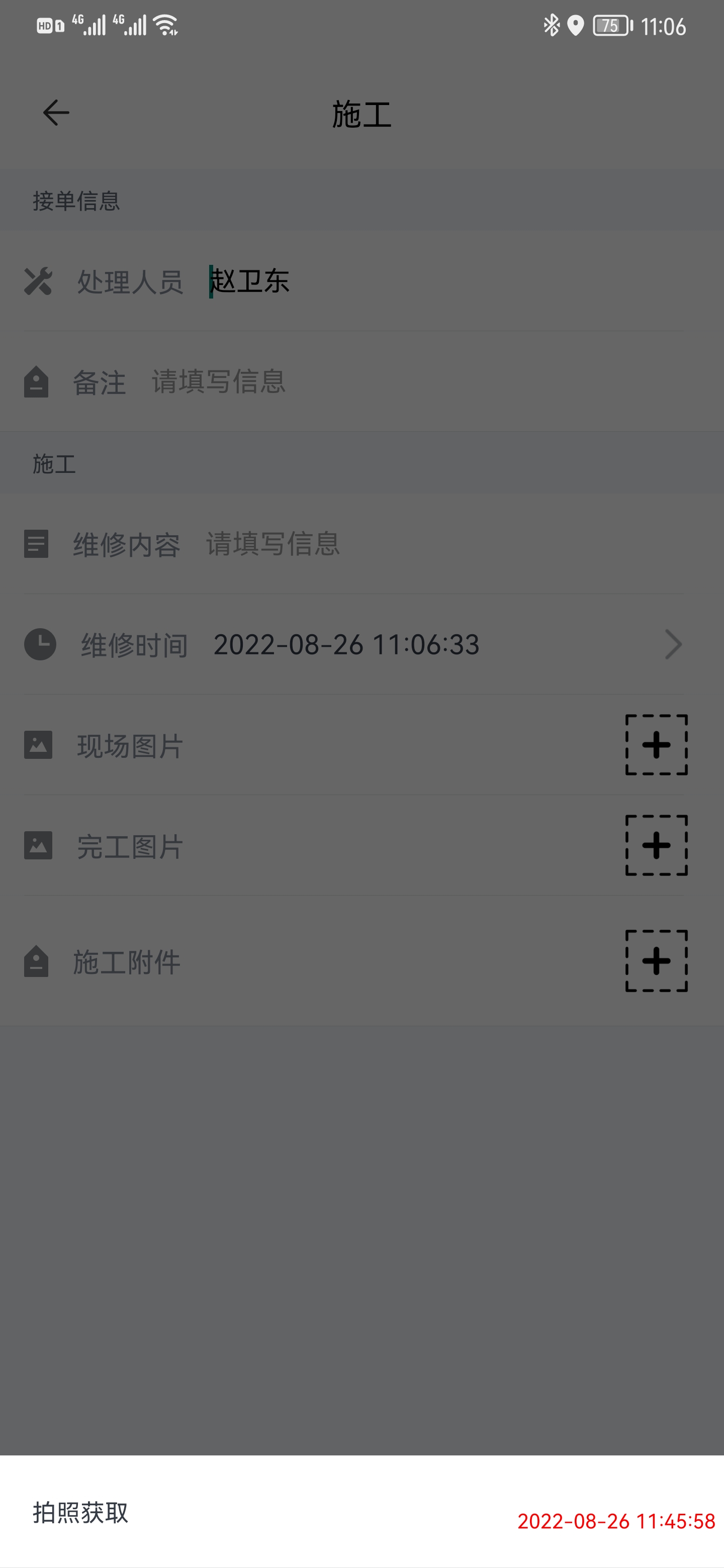Add a 现场图片 photo
Image resolution: width=724 pixels, height=1568 pixels.
coord(656,745)
